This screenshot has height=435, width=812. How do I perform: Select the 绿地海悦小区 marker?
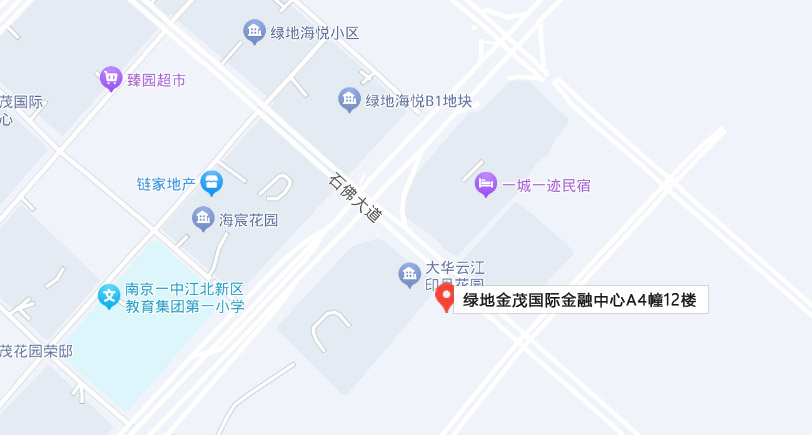coord(255,32)
